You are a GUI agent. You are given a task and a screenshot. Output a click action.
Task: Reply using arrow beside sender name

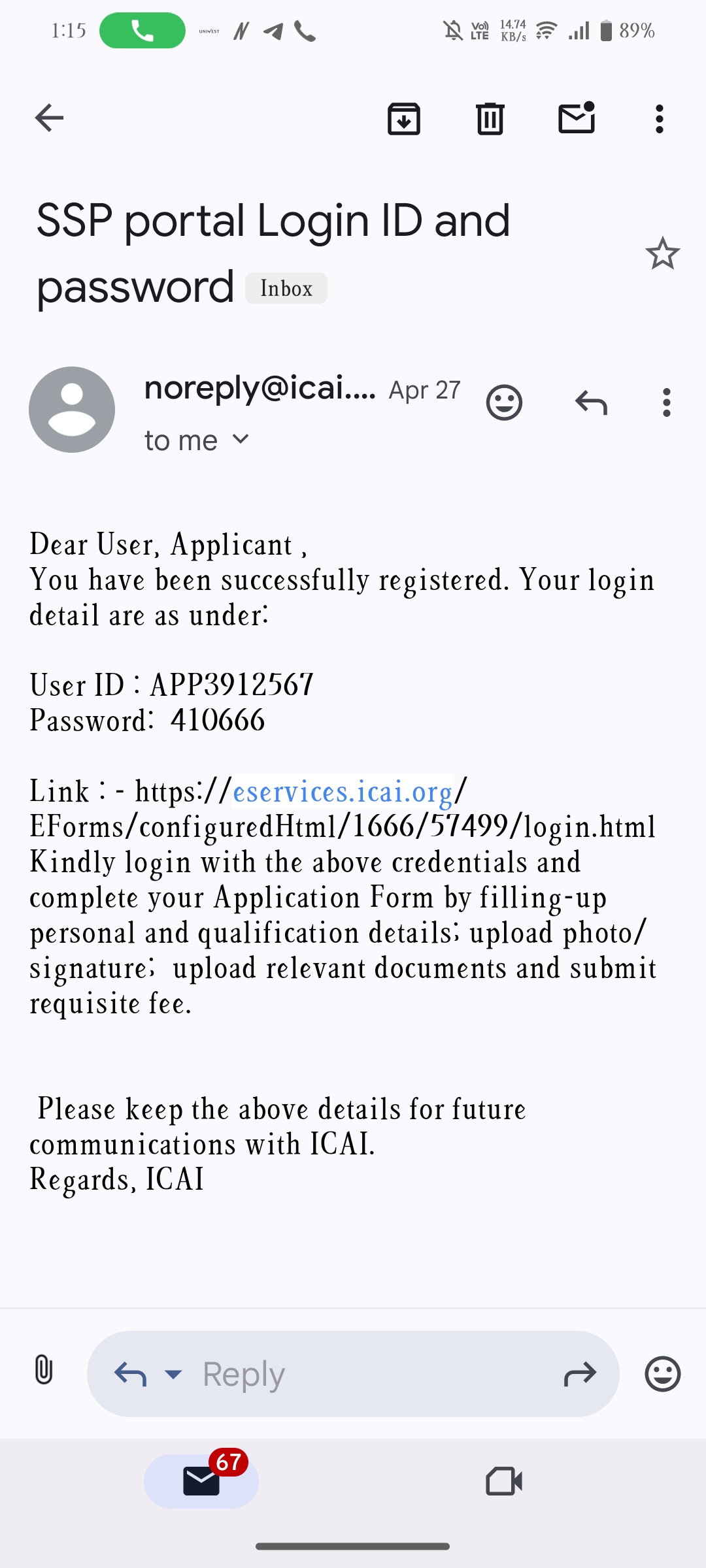point(591,402)
